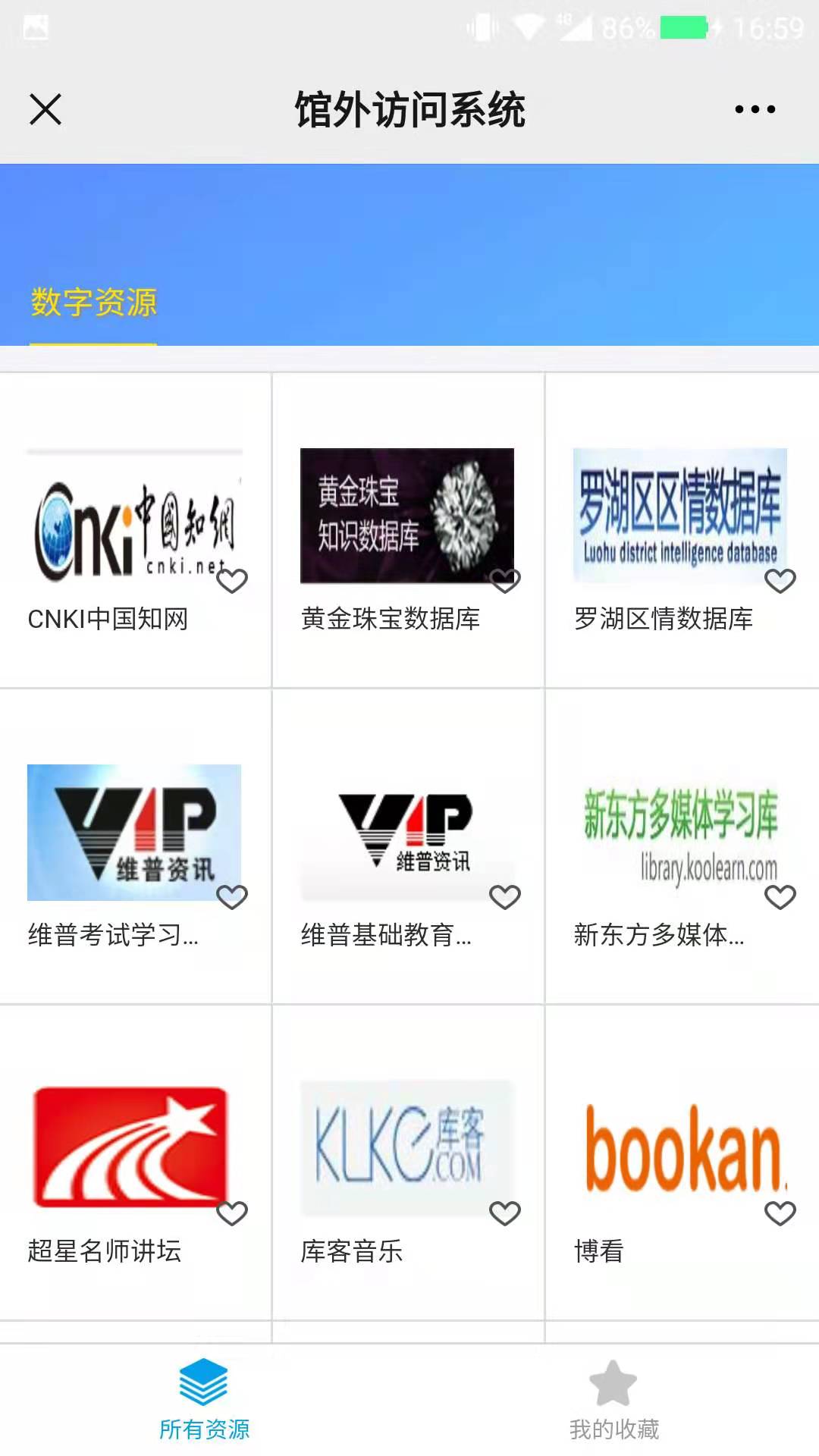Close the 馆外访问系统 page

(45, 109)
